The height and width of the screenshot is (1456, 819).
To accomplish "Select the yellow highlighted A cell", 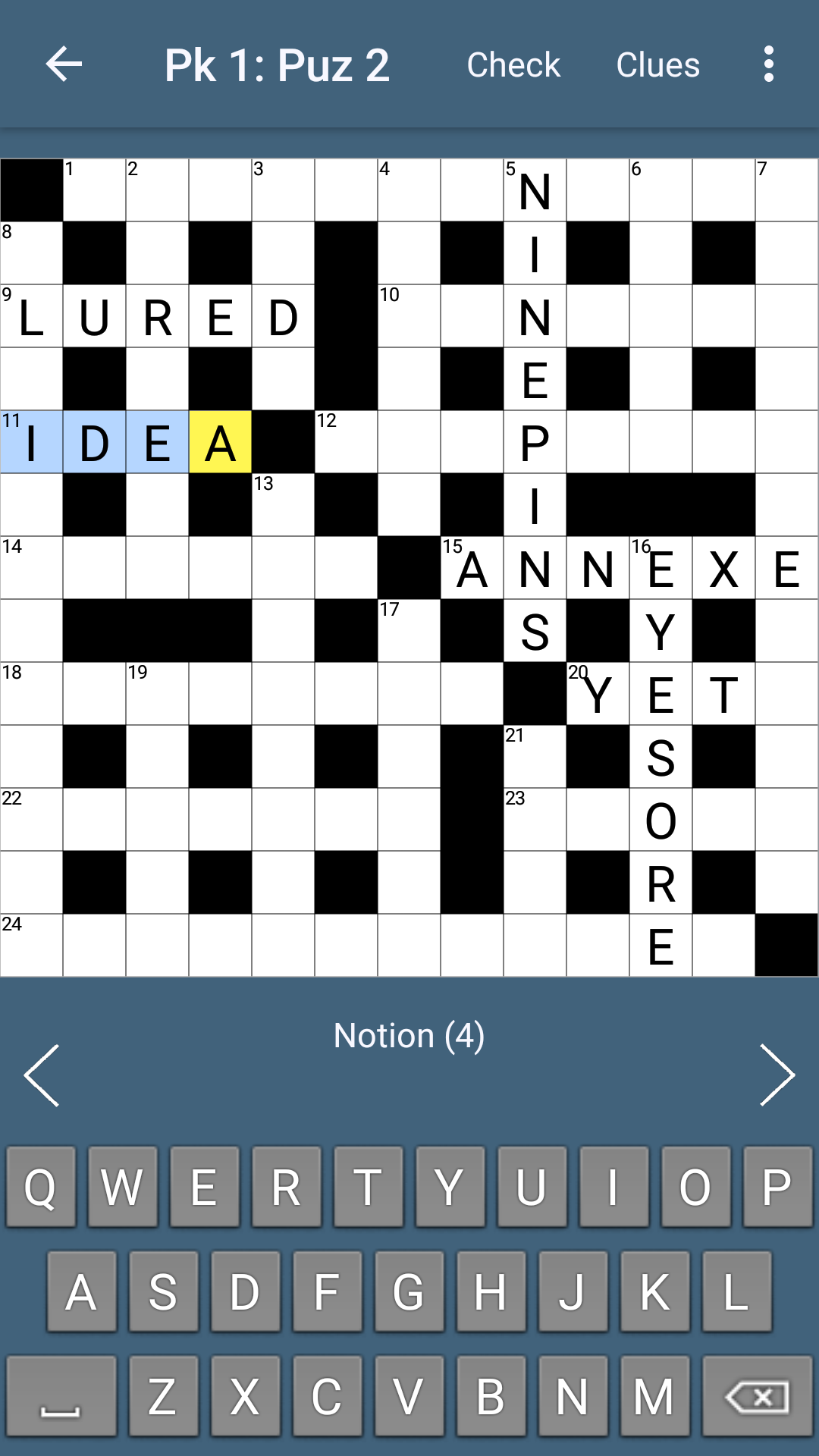I will pyautogui.click(x=220, y=442).
